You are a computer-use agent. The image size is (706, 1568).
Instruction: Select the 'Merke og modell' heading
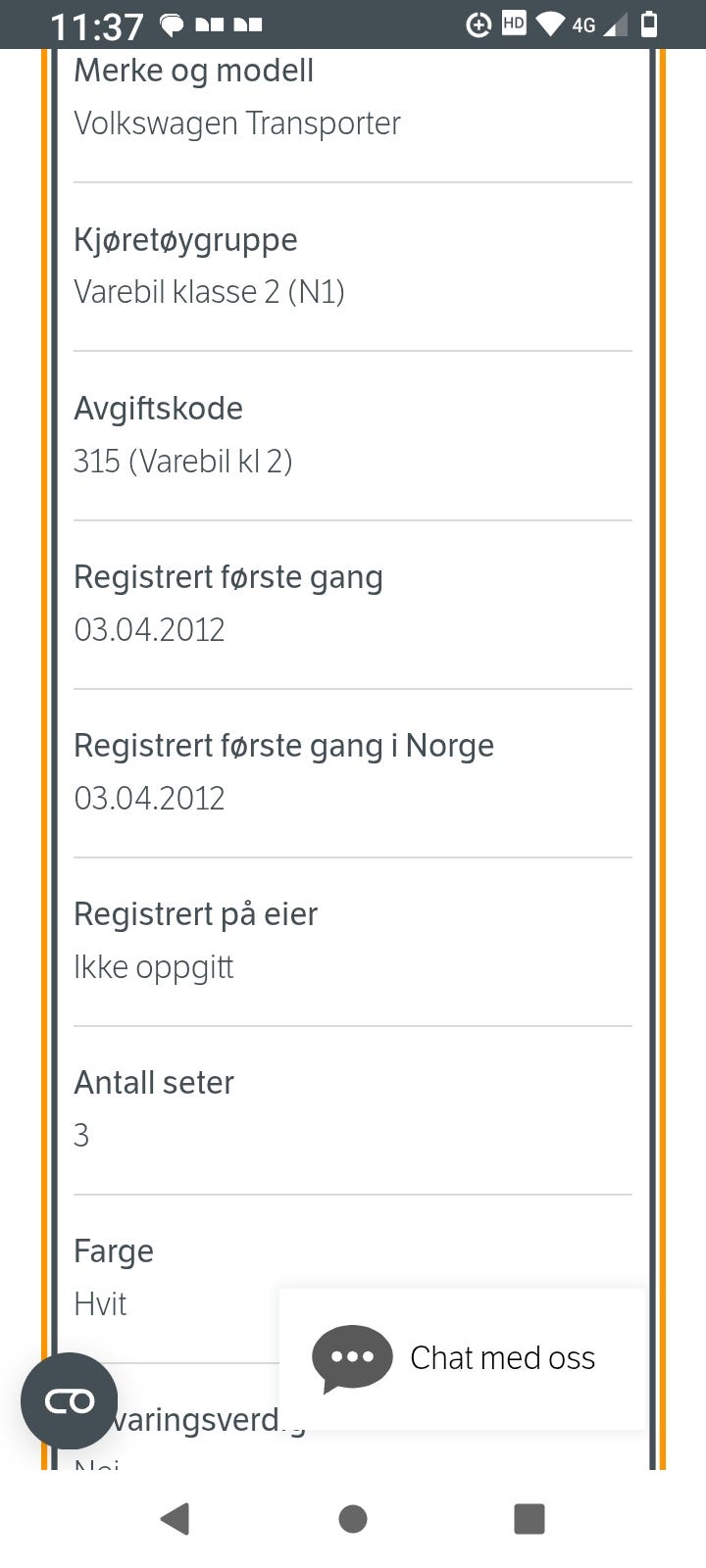193,70
